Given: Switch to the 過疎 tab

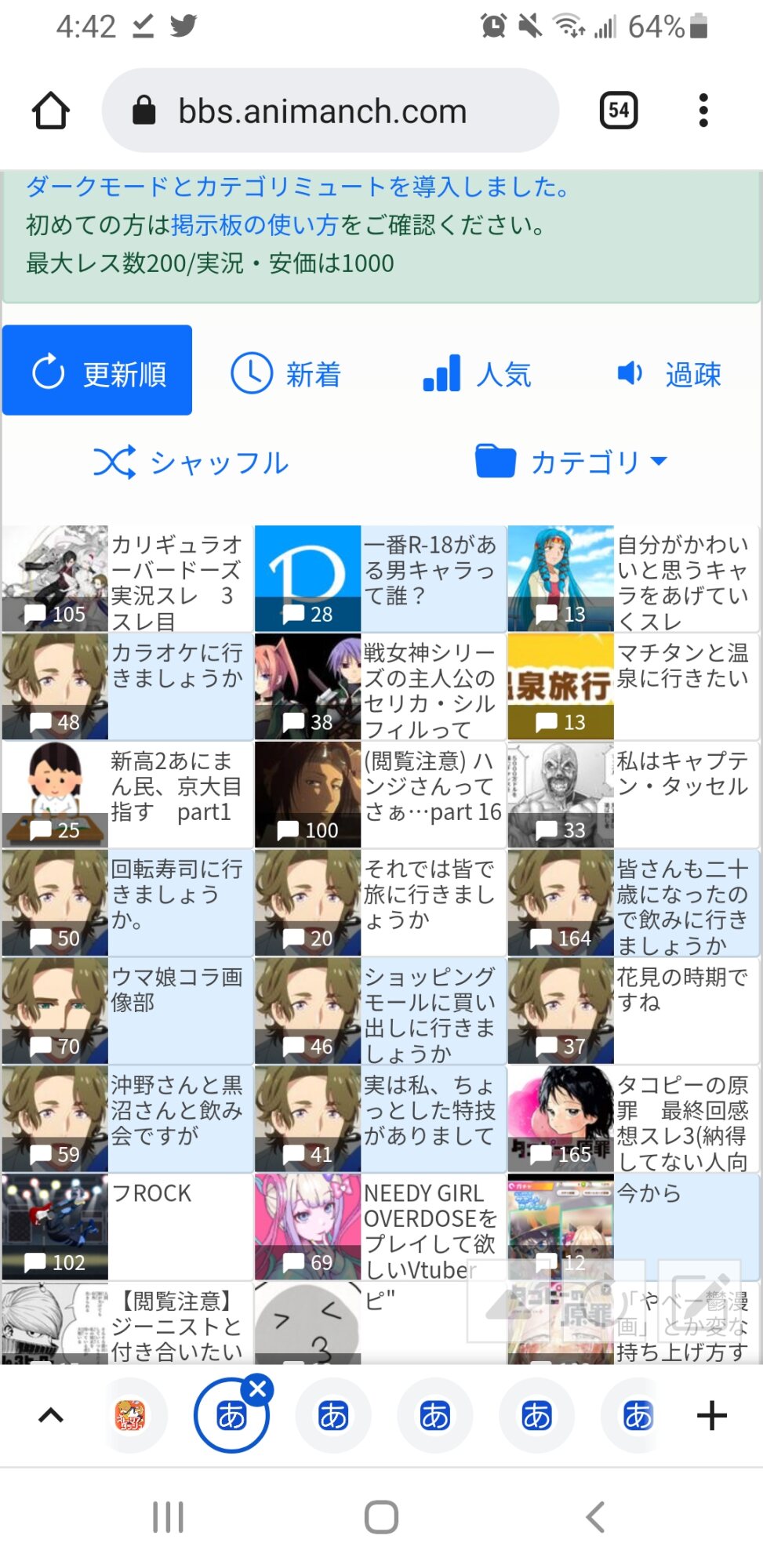Looking at the screenshot, I should 668,374.
